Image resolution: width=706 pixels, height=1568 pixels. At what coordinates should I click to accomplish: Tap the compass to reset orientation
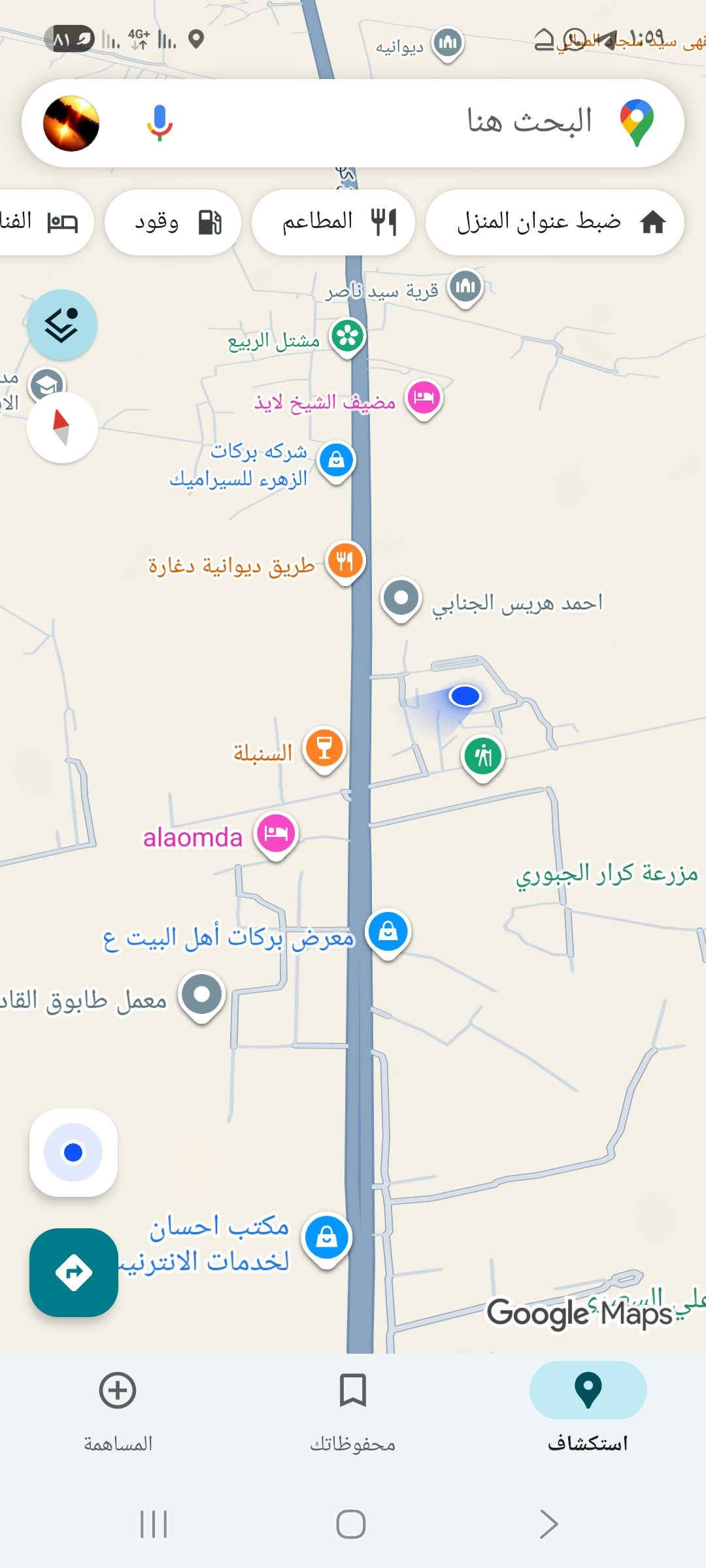62,428
